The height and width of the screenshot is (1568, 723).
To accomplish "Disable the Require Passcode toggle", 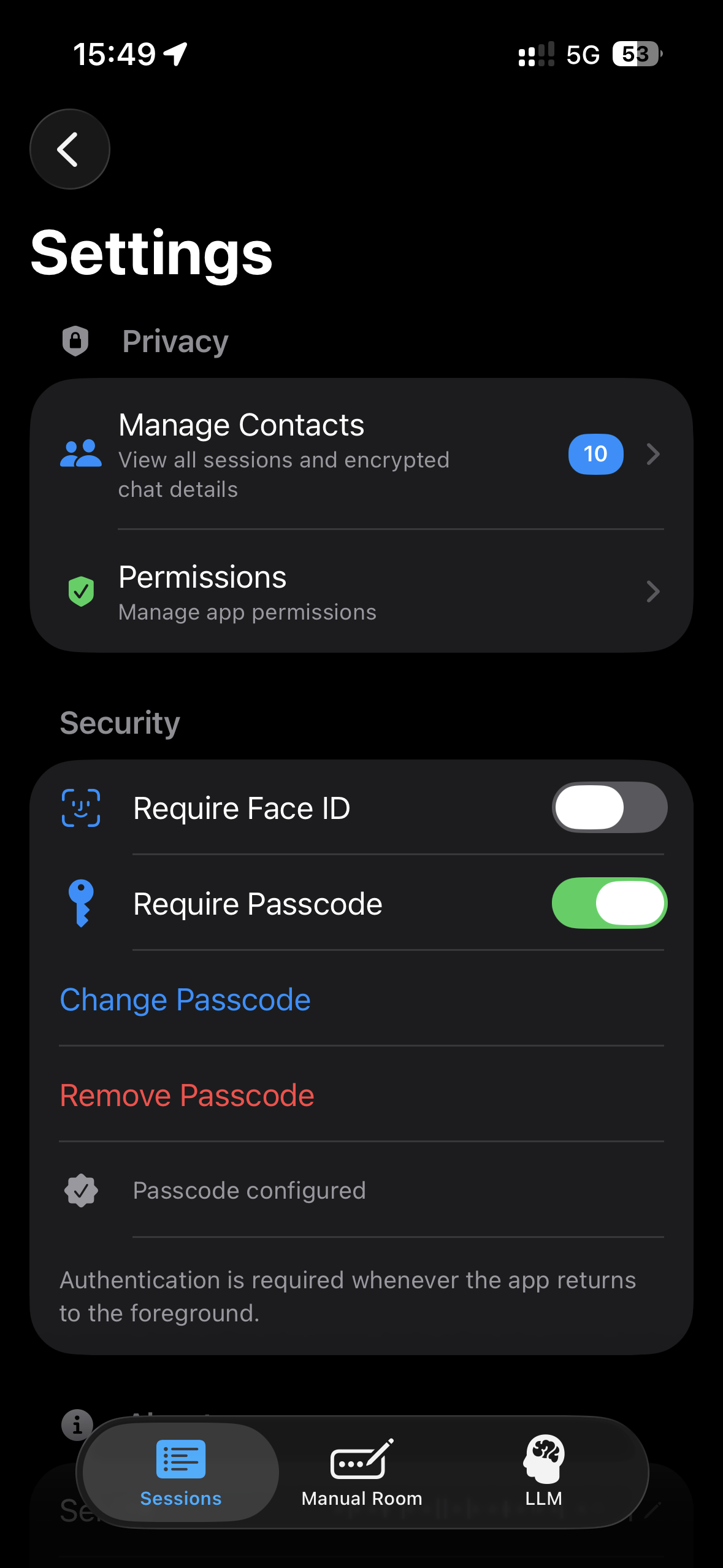I will tap(609, 902).
